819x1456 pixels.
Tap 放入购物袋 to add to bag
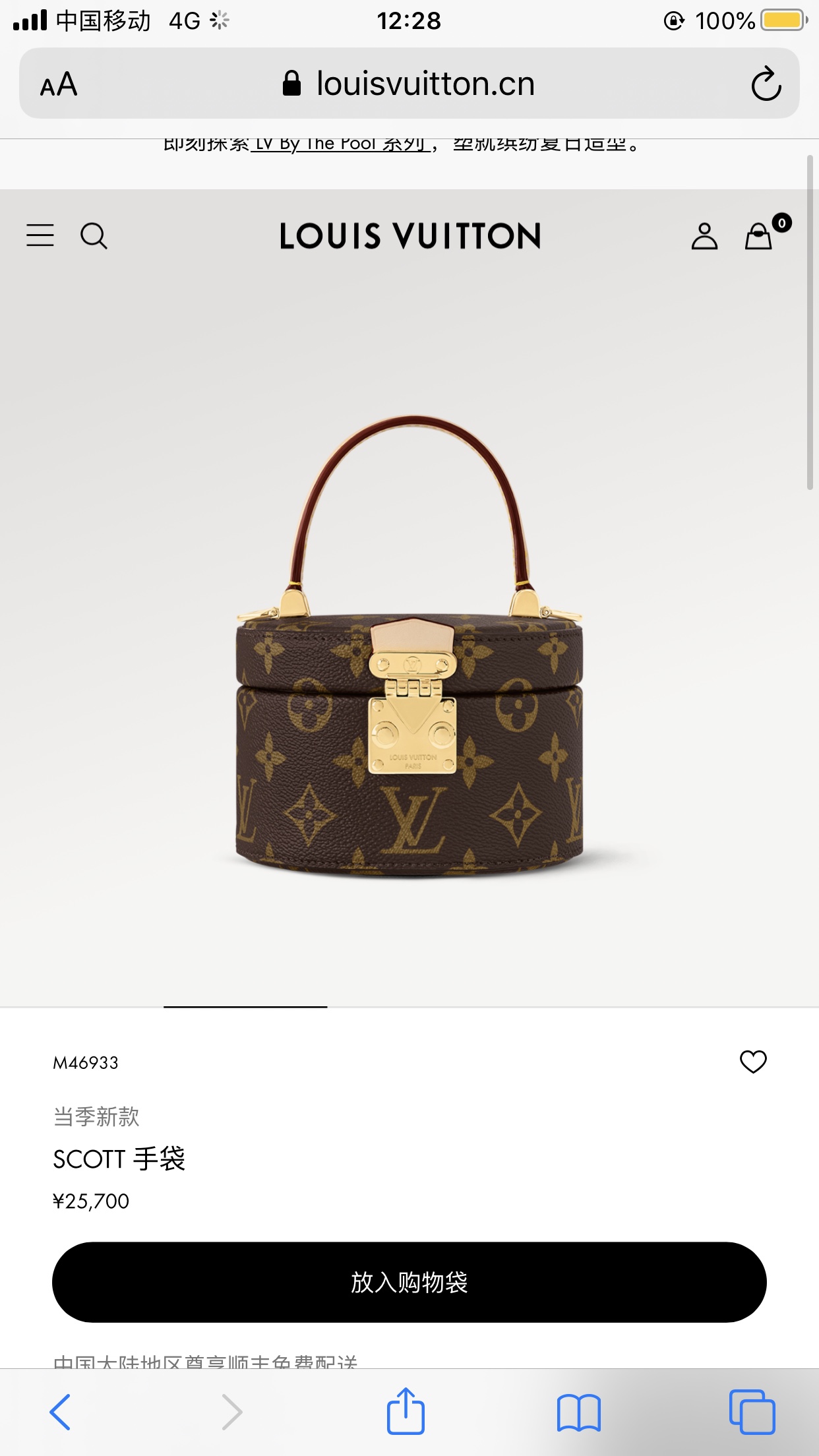coord(409,1283)
